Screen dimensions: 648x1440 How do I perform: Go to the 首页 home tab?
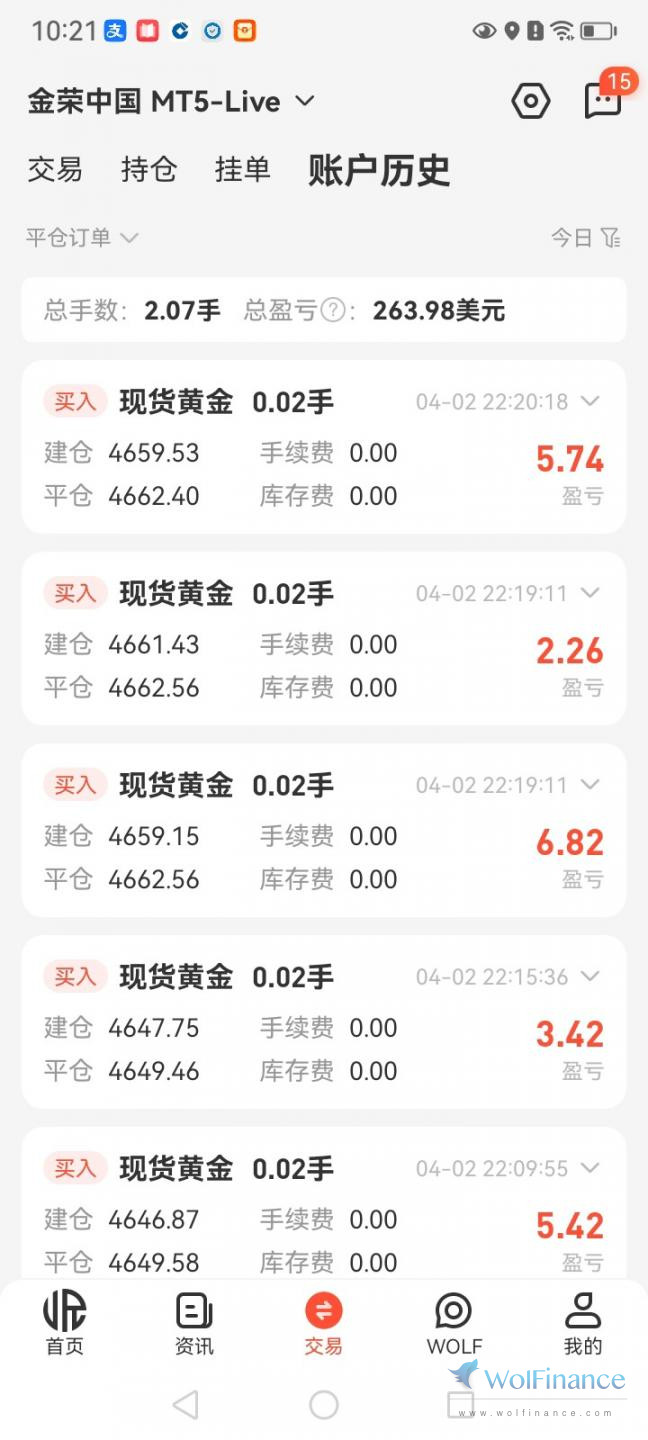coord(65,1323)
